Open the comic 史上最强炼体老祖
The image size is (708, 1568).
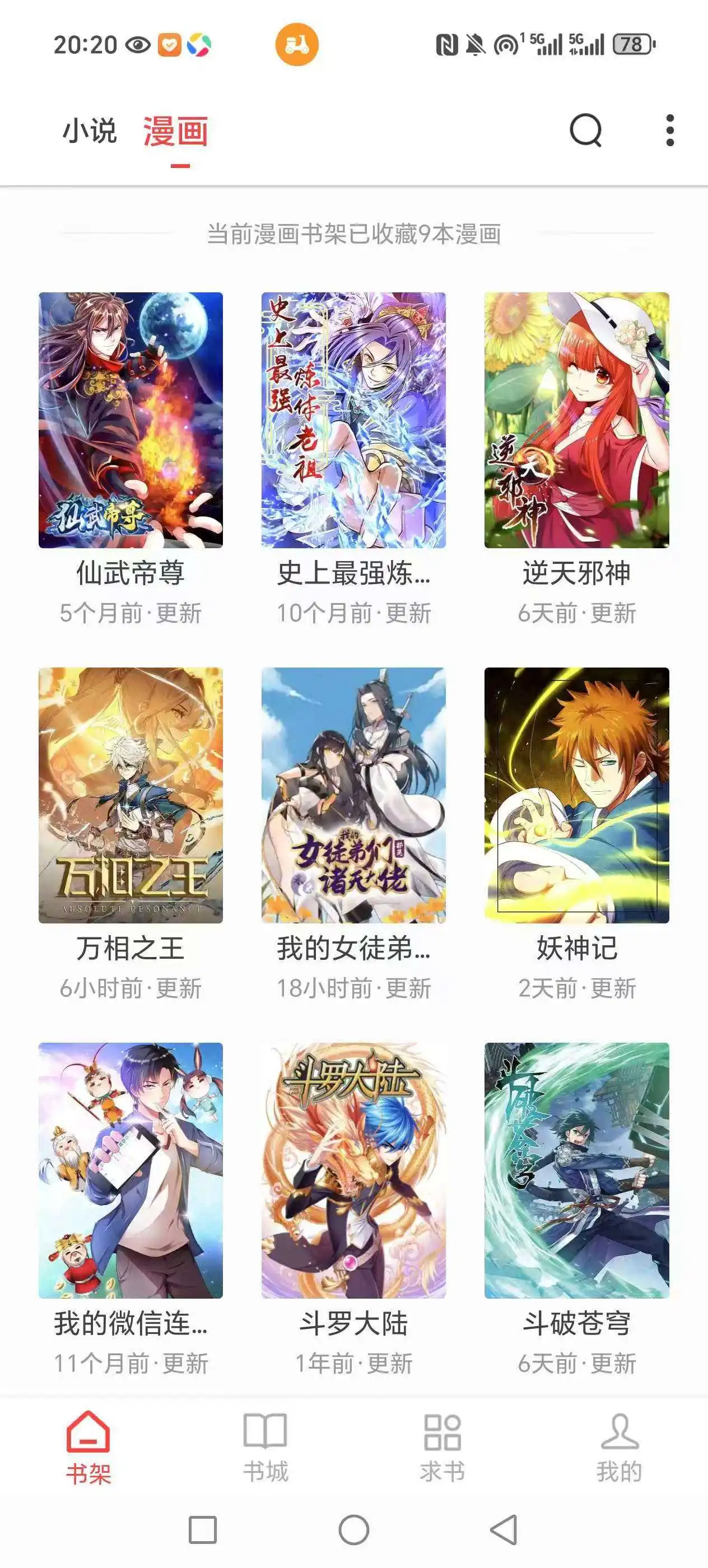[353, 420]
